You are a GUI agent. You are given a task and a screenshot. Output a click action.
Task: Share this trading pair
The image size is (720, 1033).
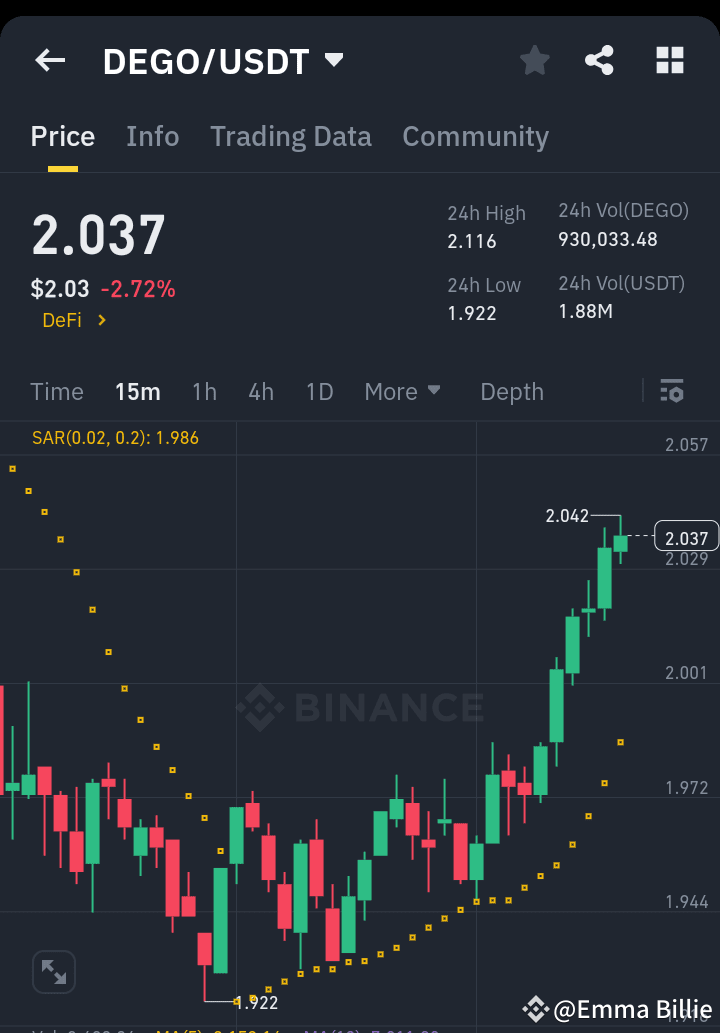599,60
